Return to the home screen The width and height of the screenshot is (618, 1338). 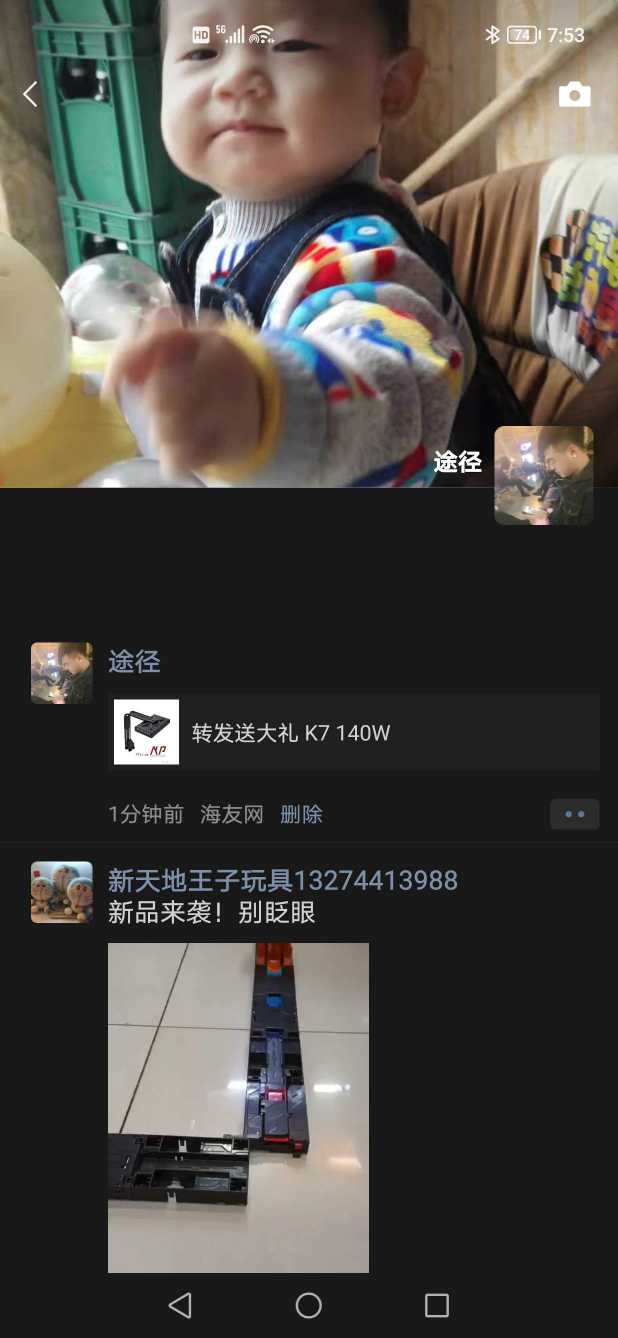click(308, 1305)
